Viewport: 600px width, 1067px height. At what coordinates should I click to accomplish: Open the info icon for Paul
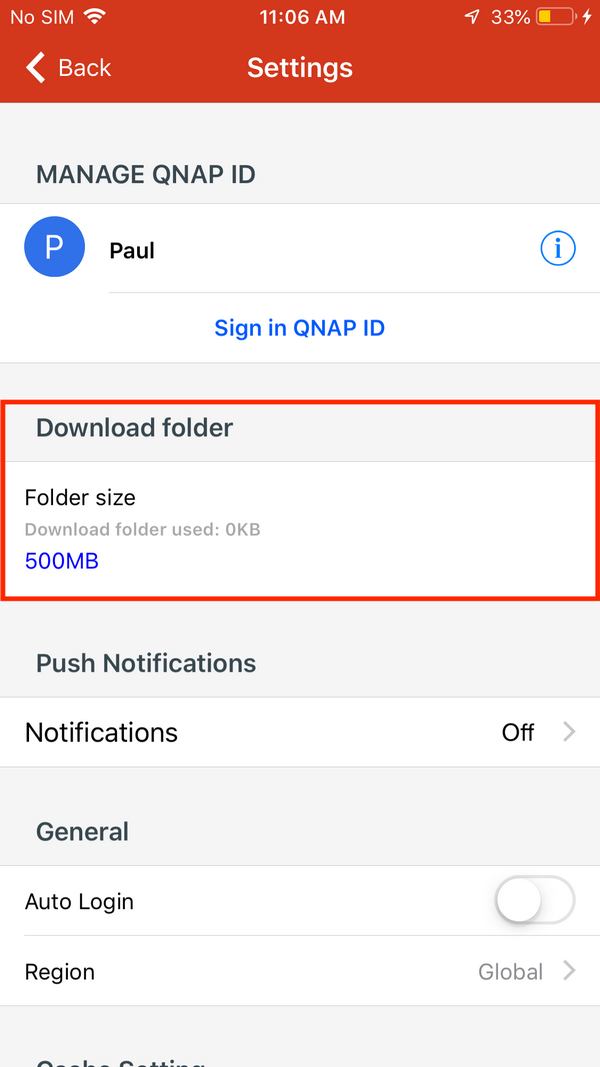[x=557, y=248]
